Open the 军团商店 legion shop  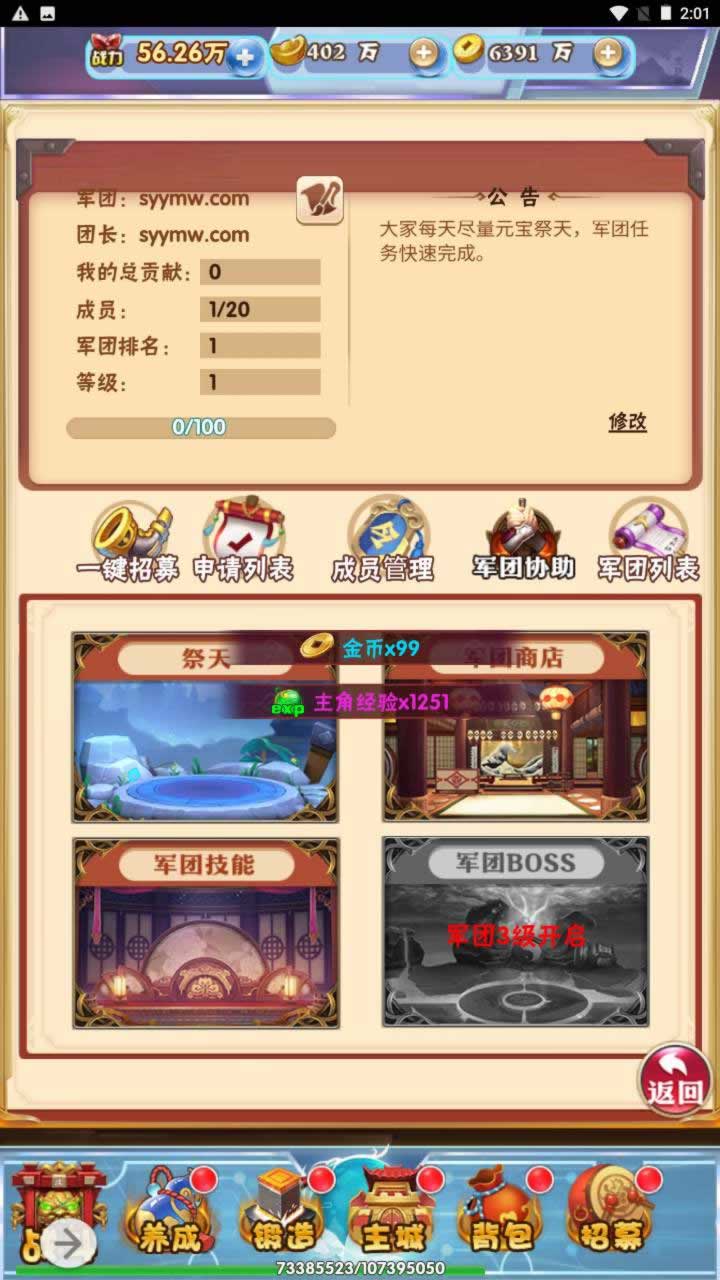515,727
